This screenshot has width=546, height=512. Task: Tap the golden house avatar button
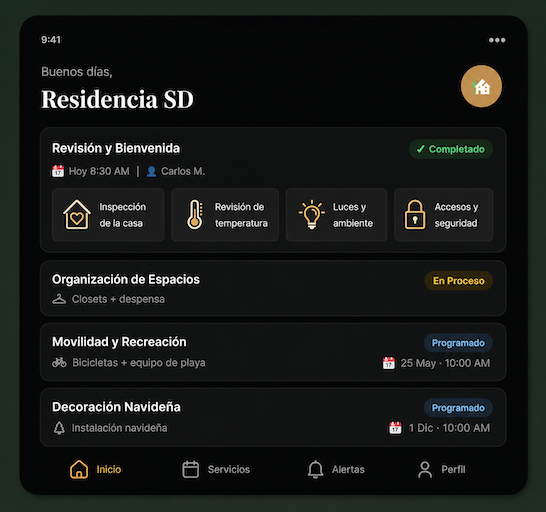coord(481,86)
